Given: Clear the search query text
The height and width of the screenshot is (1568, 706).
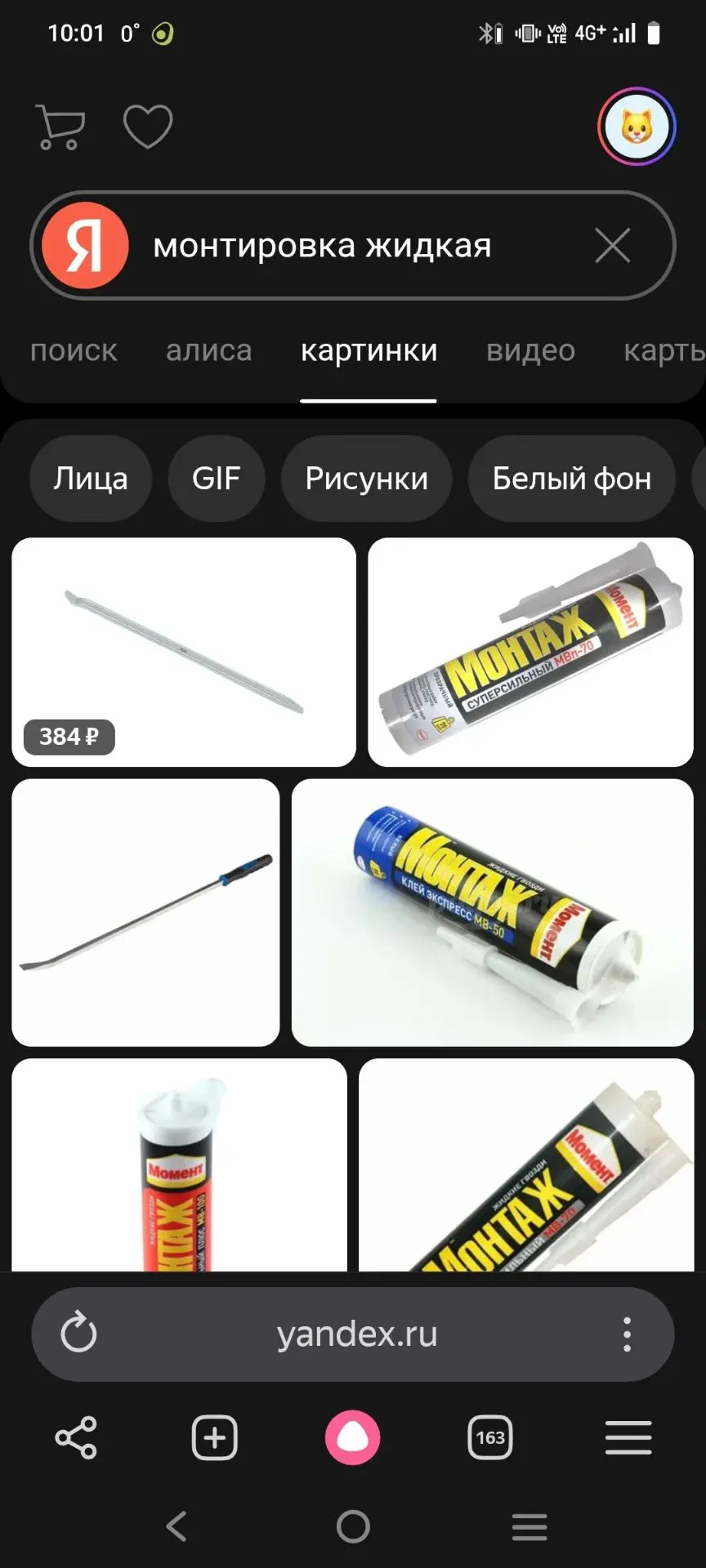Looking at the screenshot, I should point(612,245).
